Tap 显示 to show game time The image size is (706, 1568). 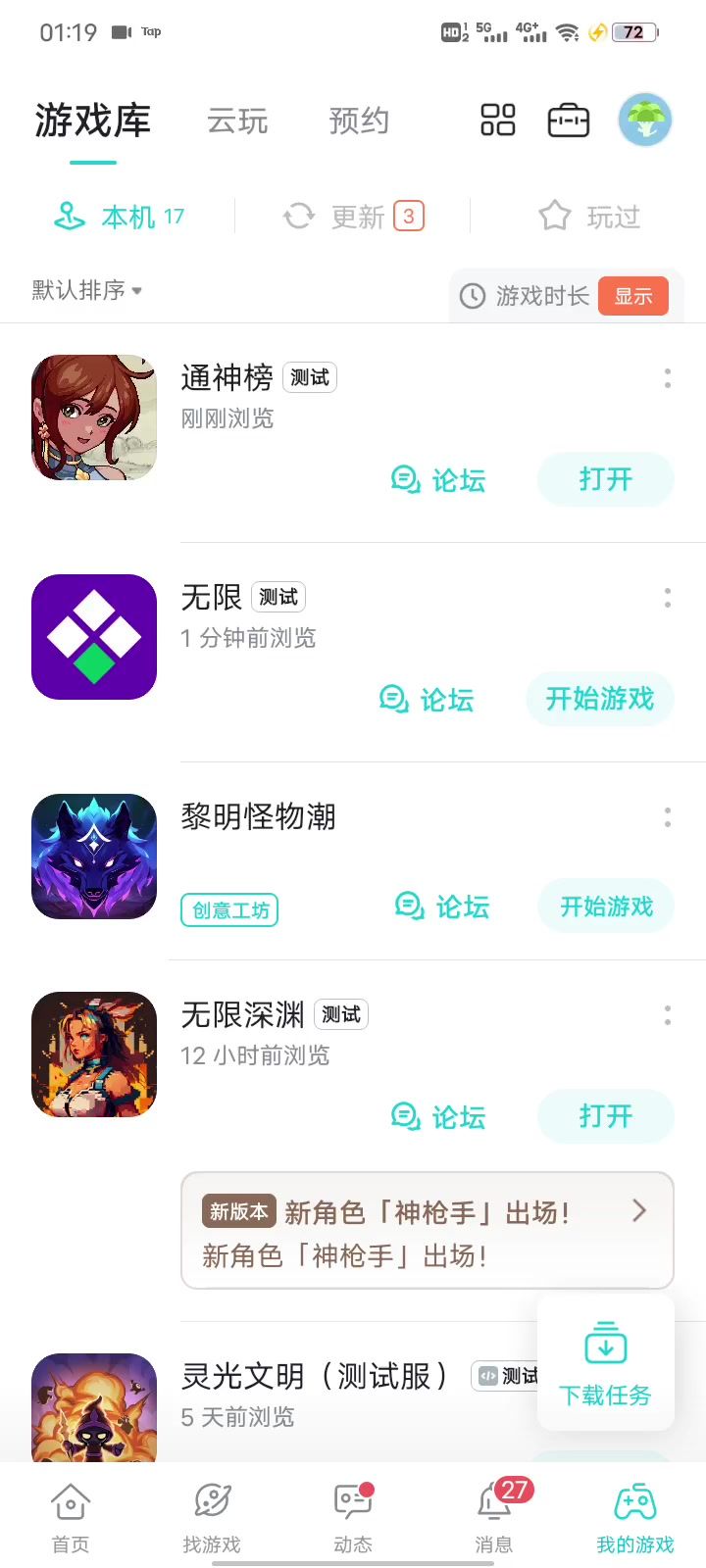click(x=632, y=296)
